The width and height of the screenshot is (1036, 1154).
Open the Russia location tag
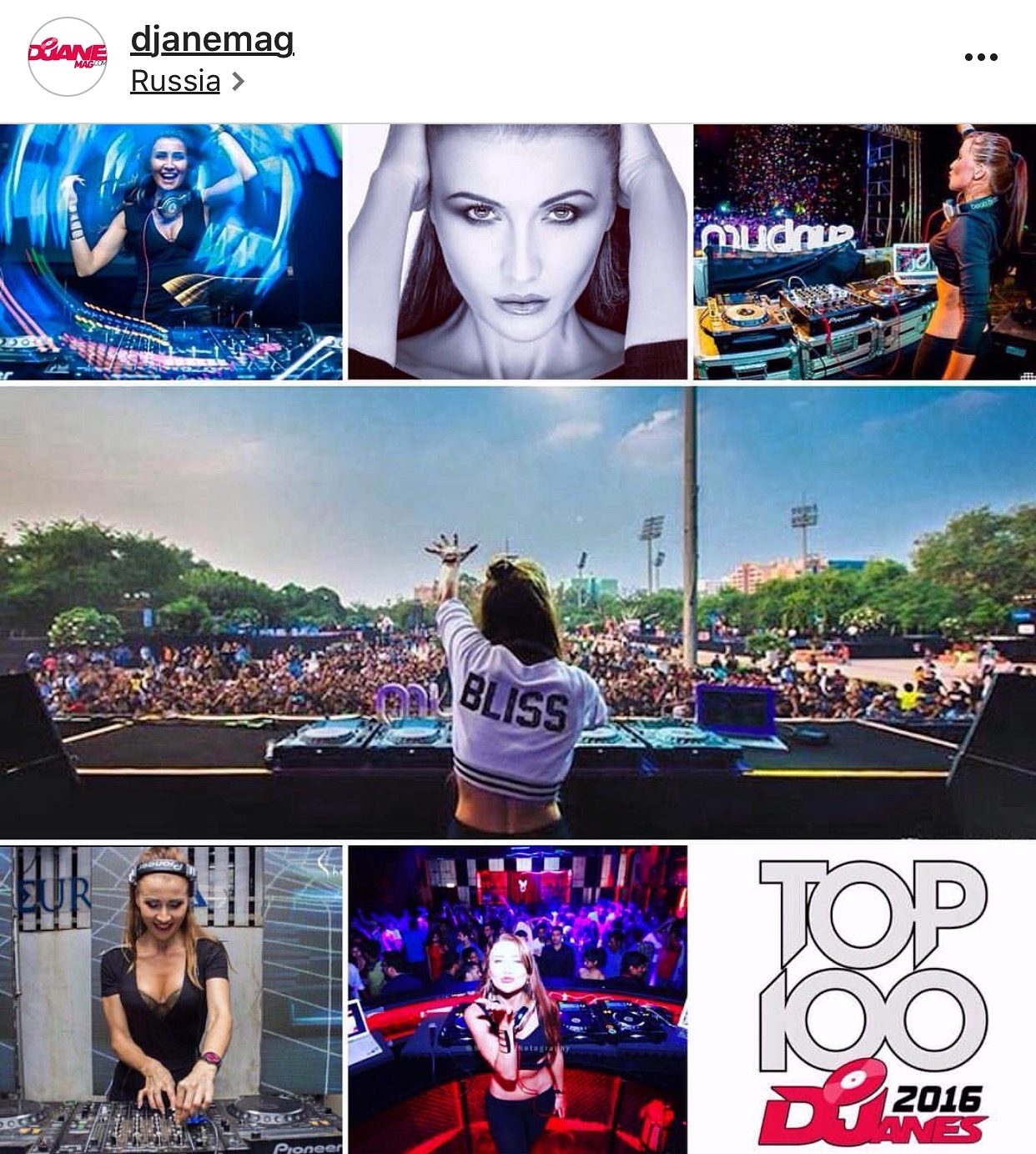176,81
